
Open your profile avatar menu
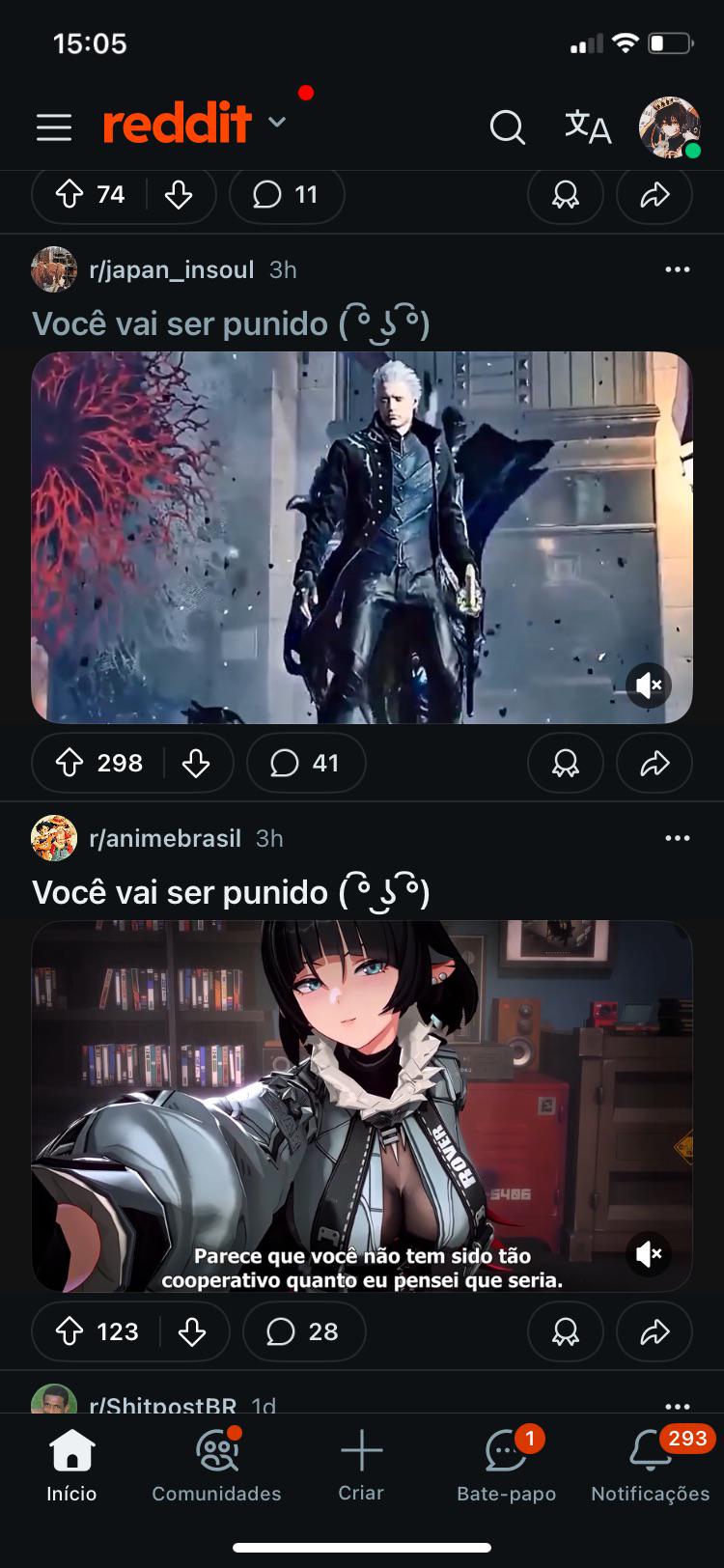669,126
